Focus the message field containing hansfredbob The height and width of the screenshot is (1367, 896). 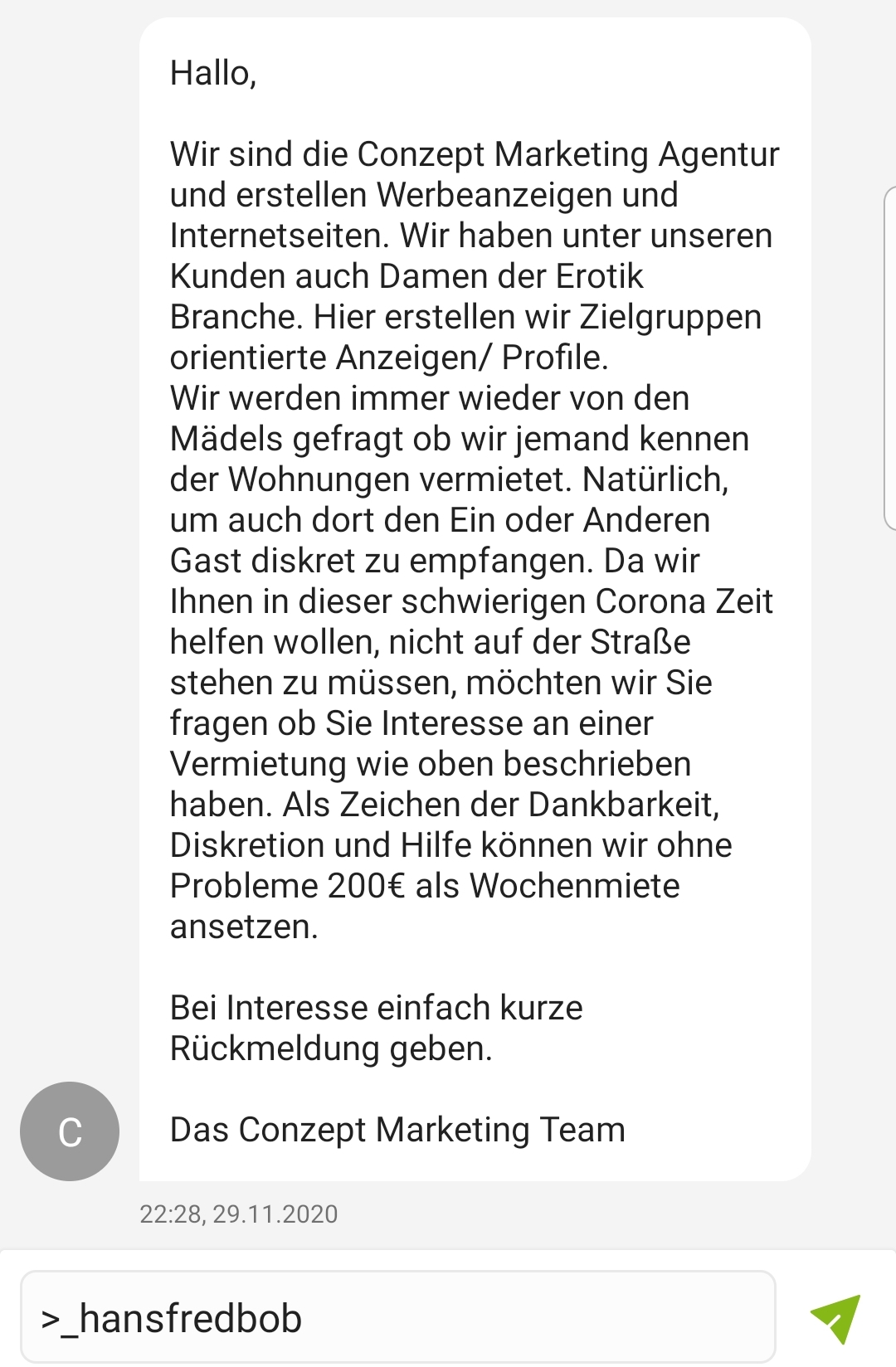pos(398,1318)
